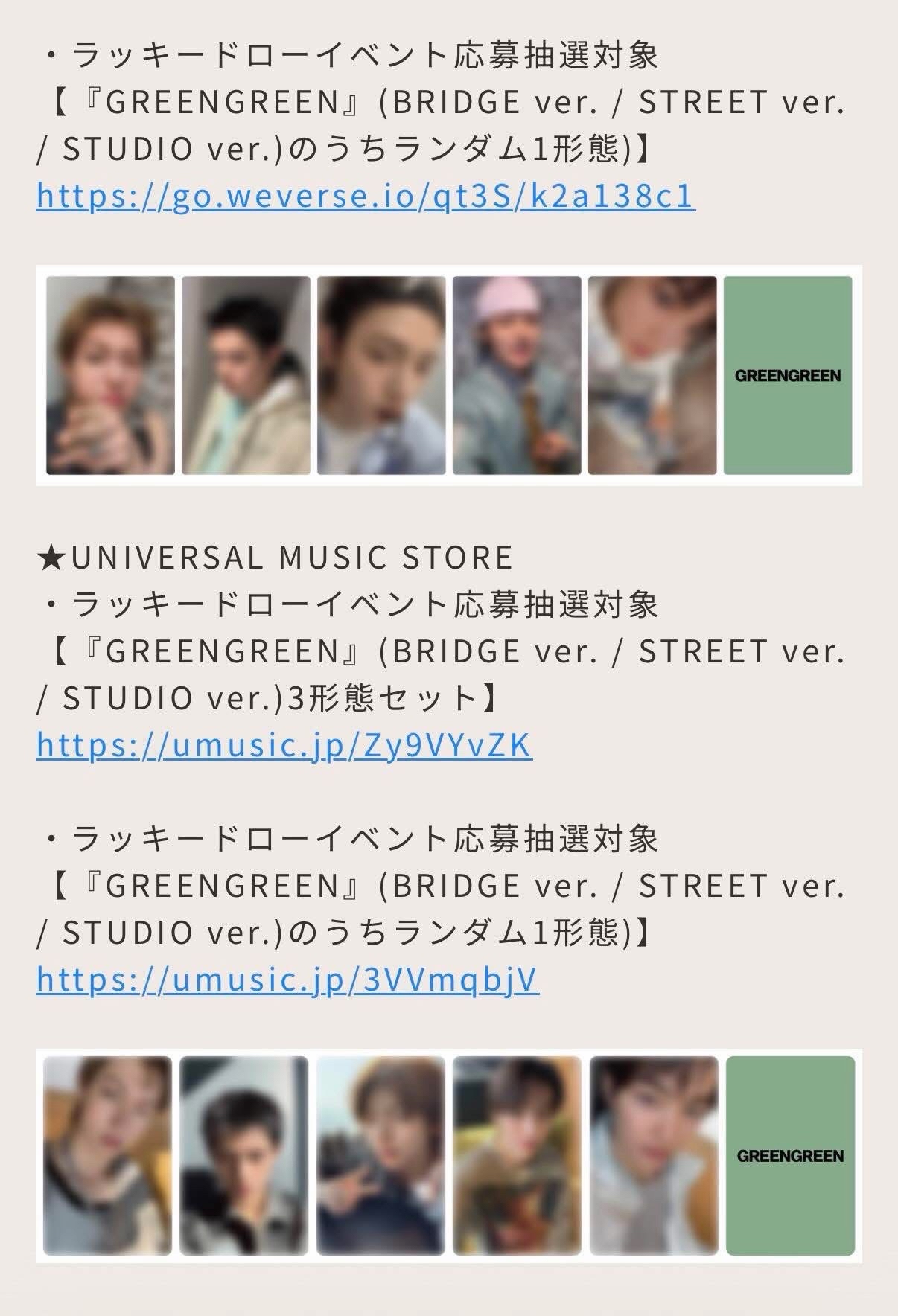This screenshot has width=898, height=1316.
Task: Open the umusic.jp/3VVmqbjV link
Action: (287, 980)
